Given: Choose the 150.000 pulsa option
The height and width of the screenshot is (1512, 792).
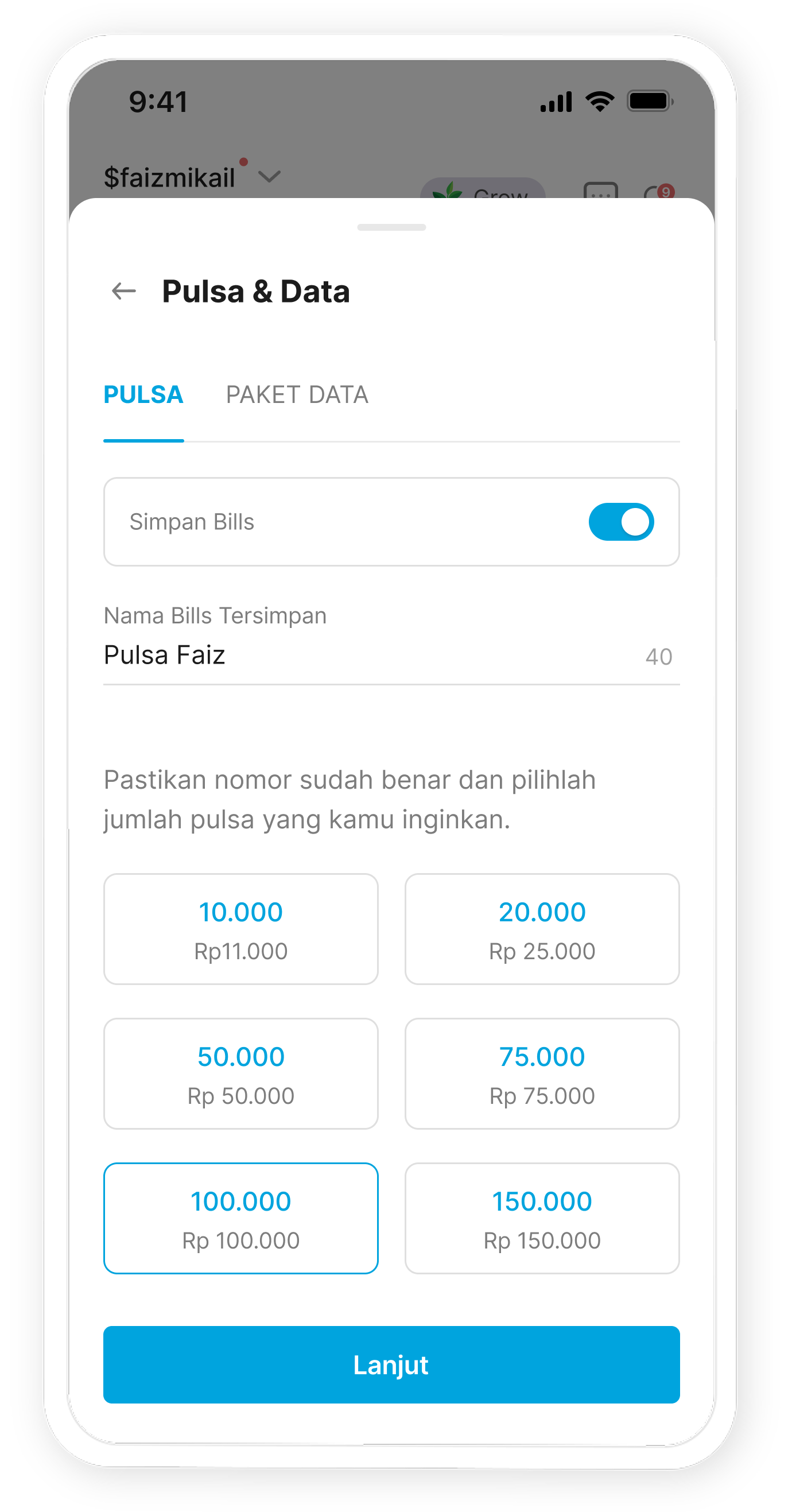Looking at the screenshot, I should [542, 1218].
